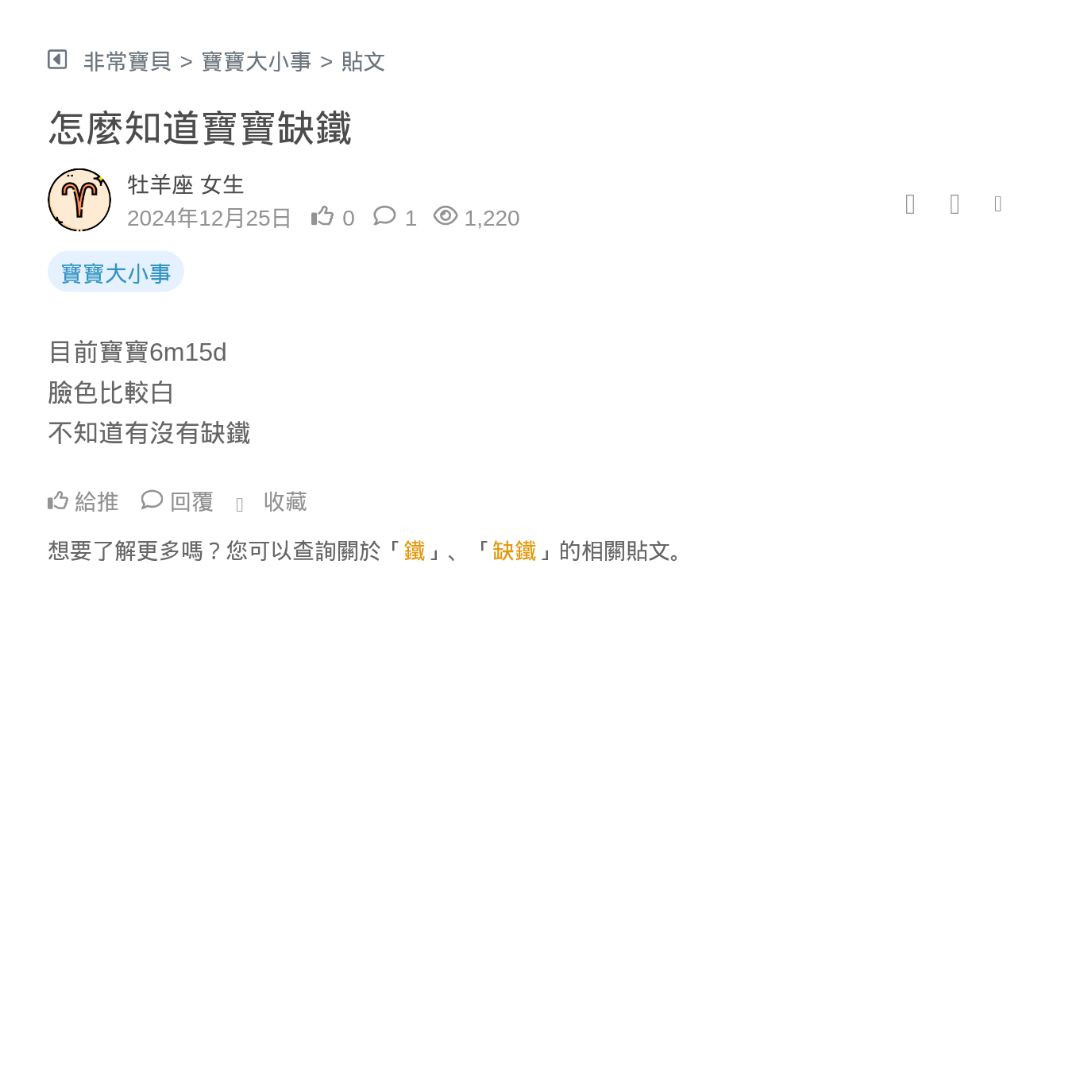Viewport: 1080px width, 1080px height.
Task: Go to 寶寶大小事 breadcrumb section
Action: coord(256,62)
